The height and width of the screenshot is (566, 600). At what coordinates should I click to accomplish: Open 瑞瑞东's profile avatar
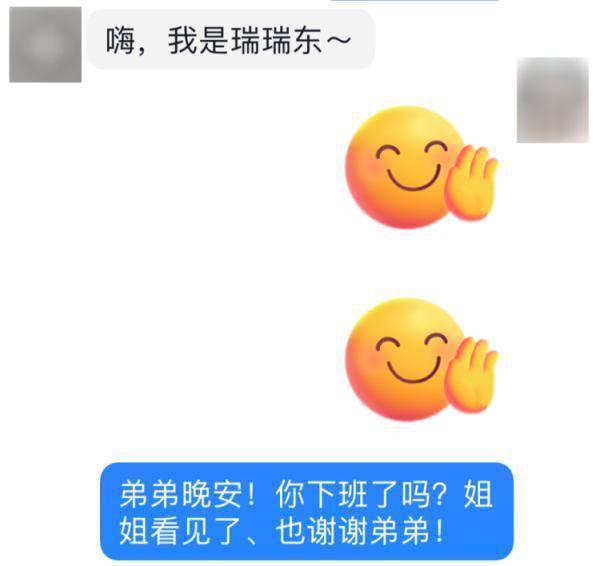[45, 45]
